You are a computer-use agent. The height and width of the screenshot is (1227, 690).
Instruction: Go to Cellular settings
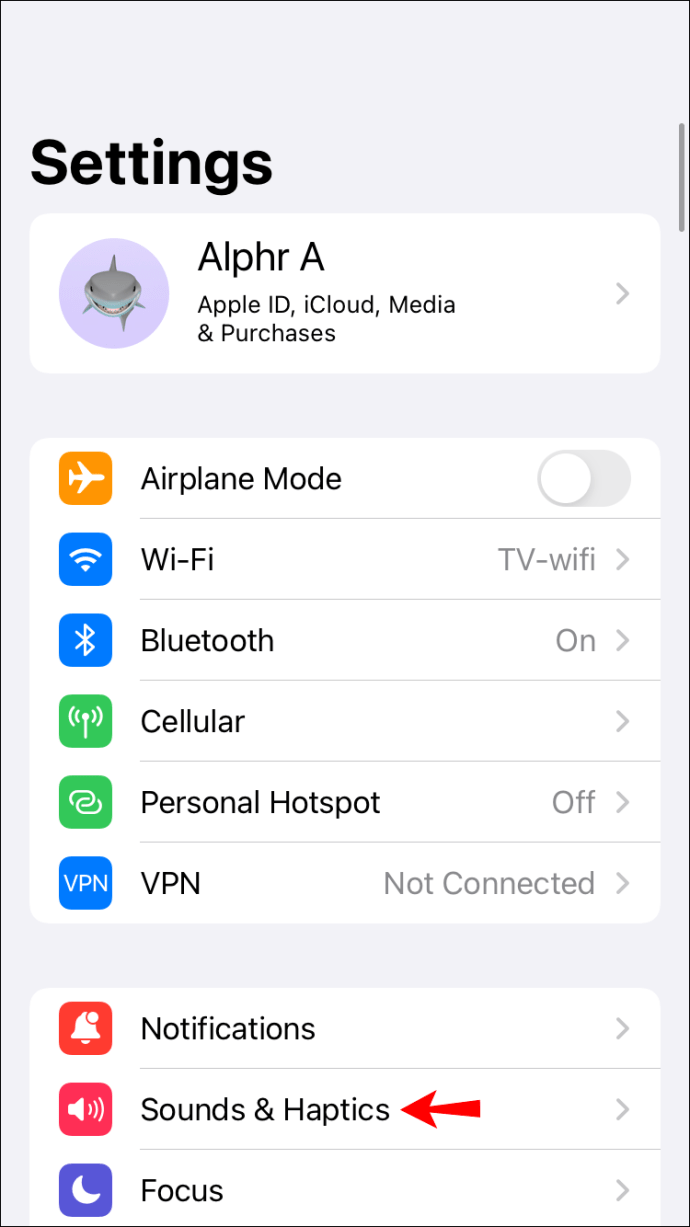pos(344,721)
